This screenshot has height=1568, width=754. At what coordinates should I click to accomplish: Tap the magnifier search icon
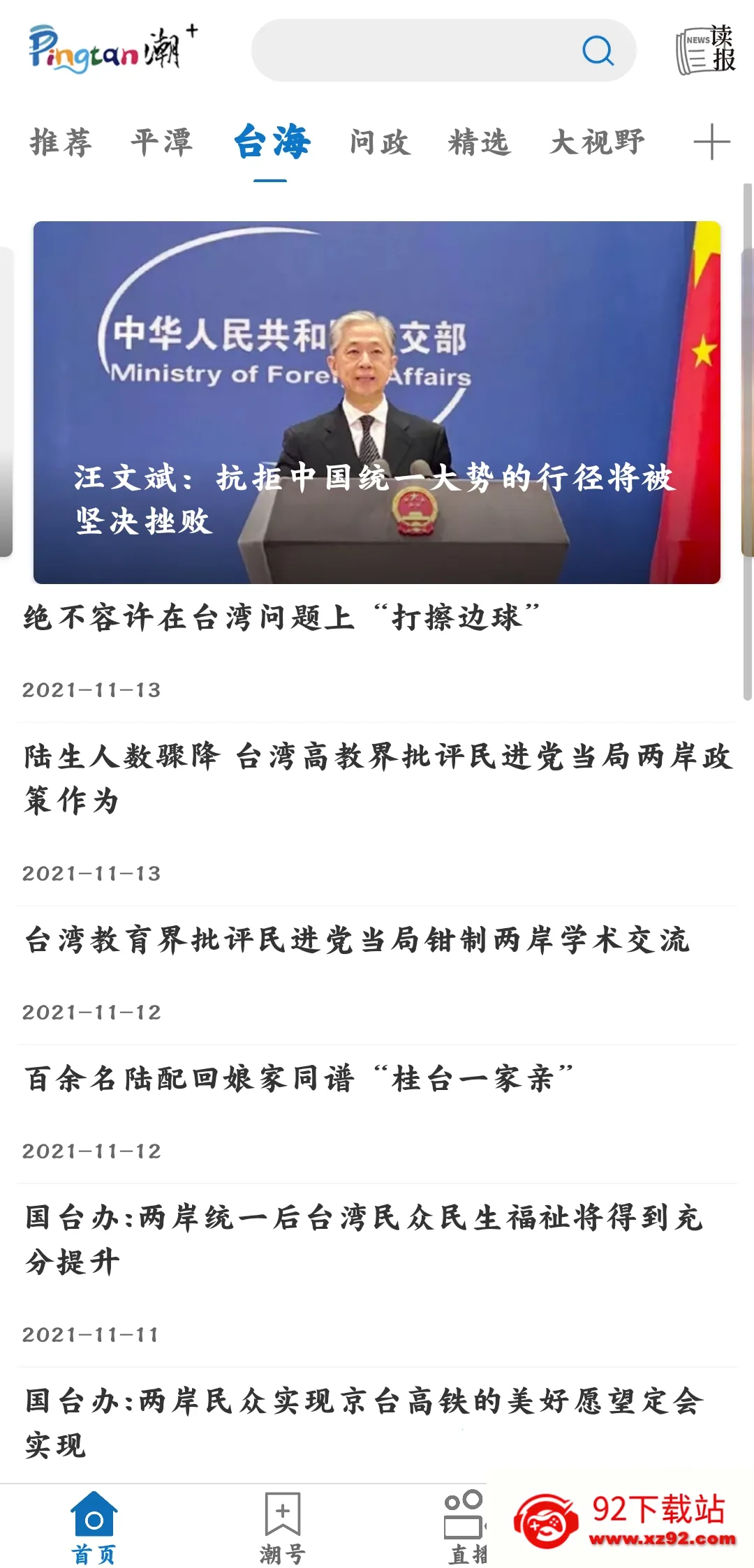(x=598, y=50)
